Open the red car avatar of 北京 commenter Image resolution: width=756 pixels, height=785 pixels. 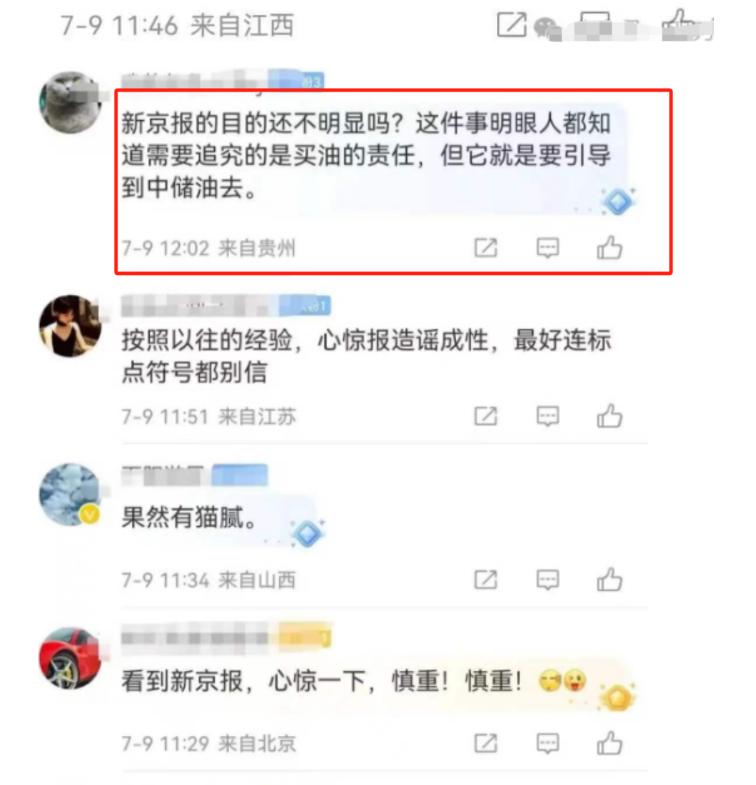pyautogui.click(x=70, y=659)
